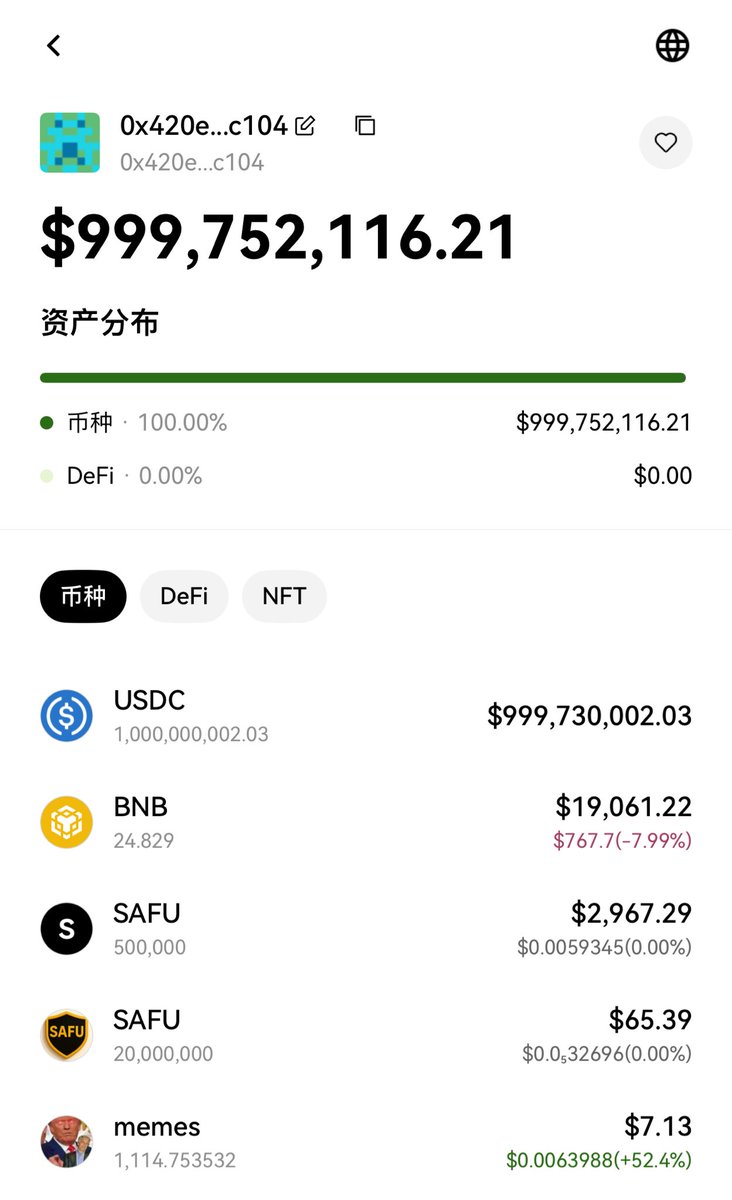
Task: Open the SAFU row with 500,000 balance
Action: [366, 929]
